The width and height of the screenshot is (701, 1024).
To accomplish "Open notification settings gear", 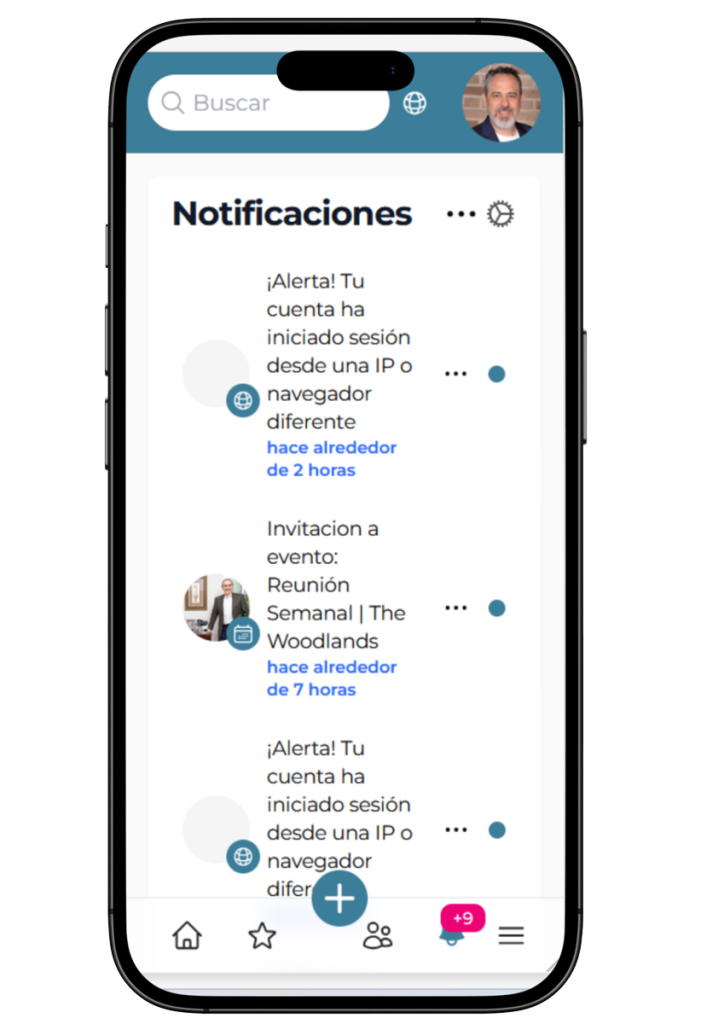I will point(500,214).
